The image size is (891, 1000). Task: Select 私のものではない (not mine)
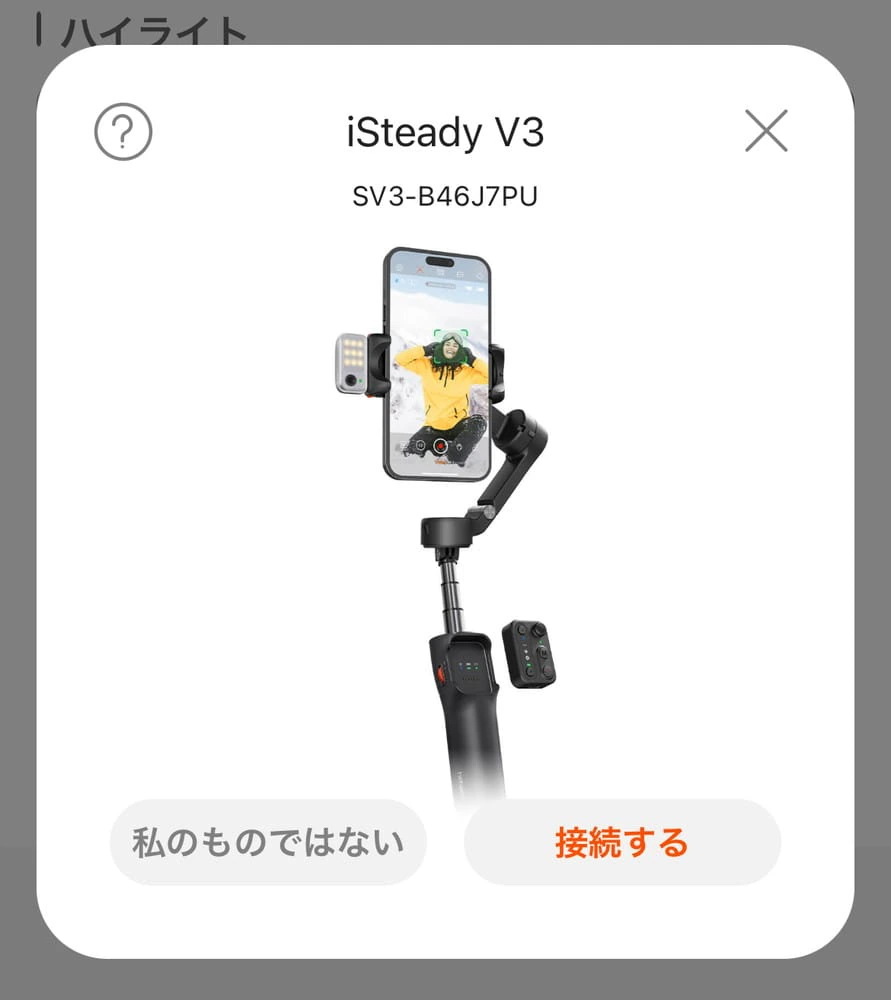pyautogui.click(x=268, y=842)
